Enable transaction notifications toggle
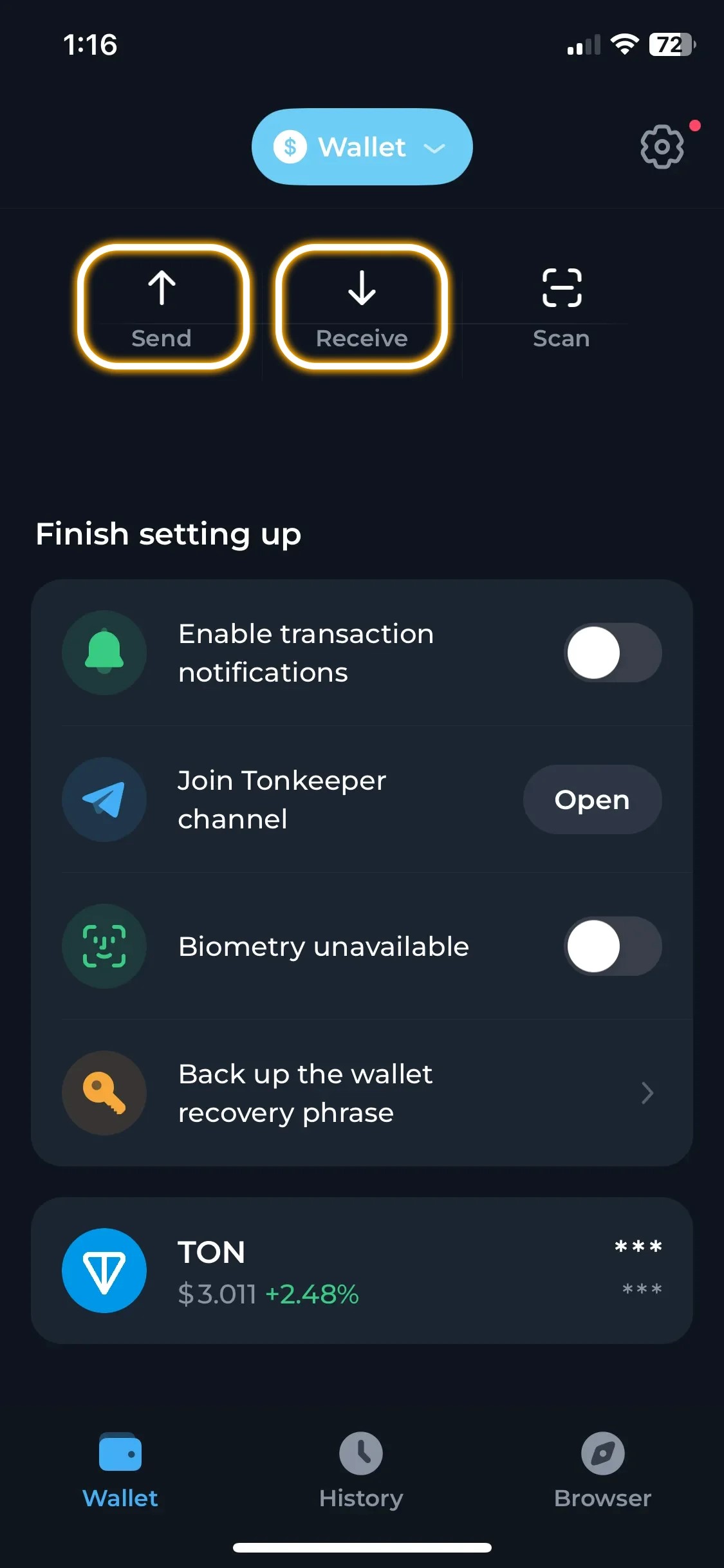This screenshot has height=1568, width=724. (612, 653)
